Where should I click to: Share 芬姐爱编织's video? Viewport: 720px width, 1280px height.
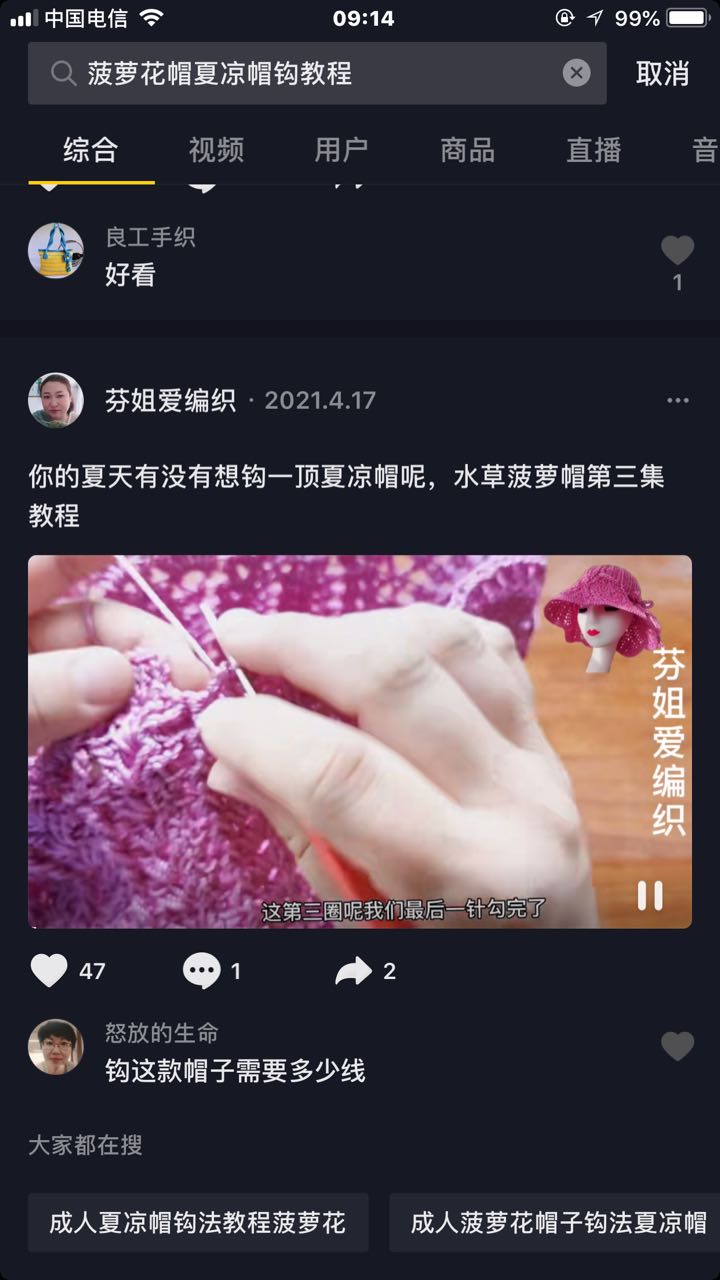pos(353,971)
